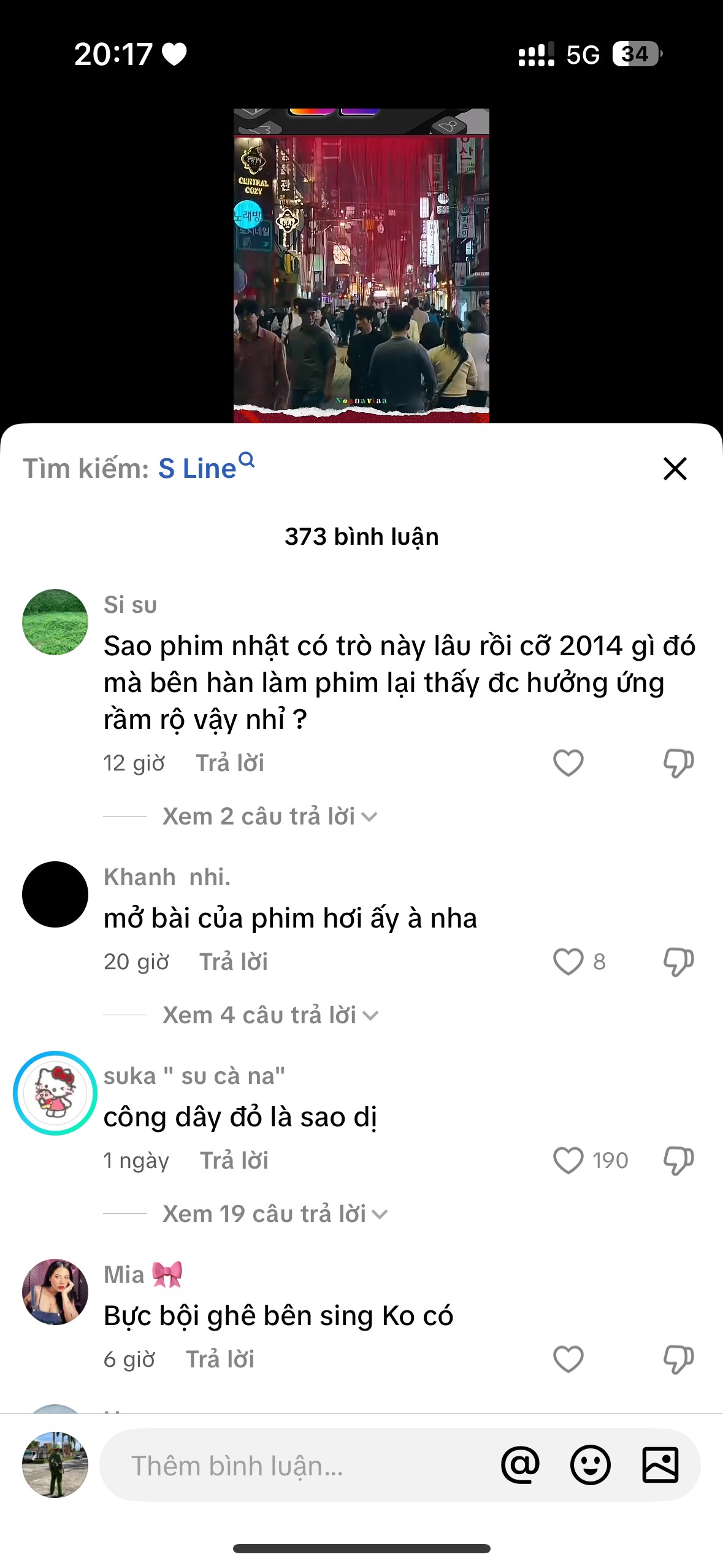Like Mia's comment
The width and height of the screenshot is (723, 1568).
tap(568, 1359)
